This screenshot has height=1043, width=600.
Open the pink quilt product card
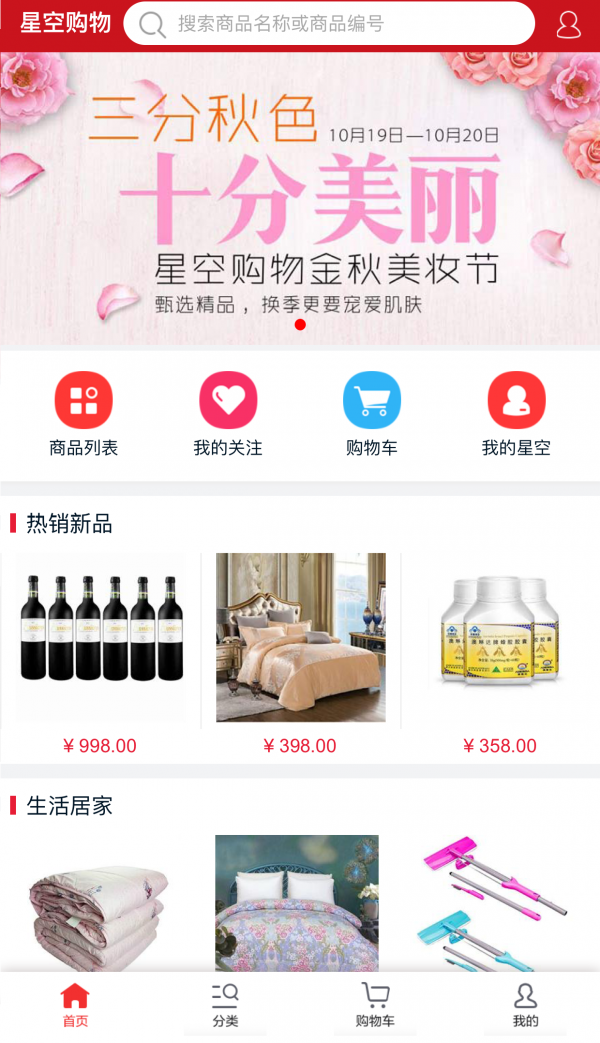pos(100,905)
